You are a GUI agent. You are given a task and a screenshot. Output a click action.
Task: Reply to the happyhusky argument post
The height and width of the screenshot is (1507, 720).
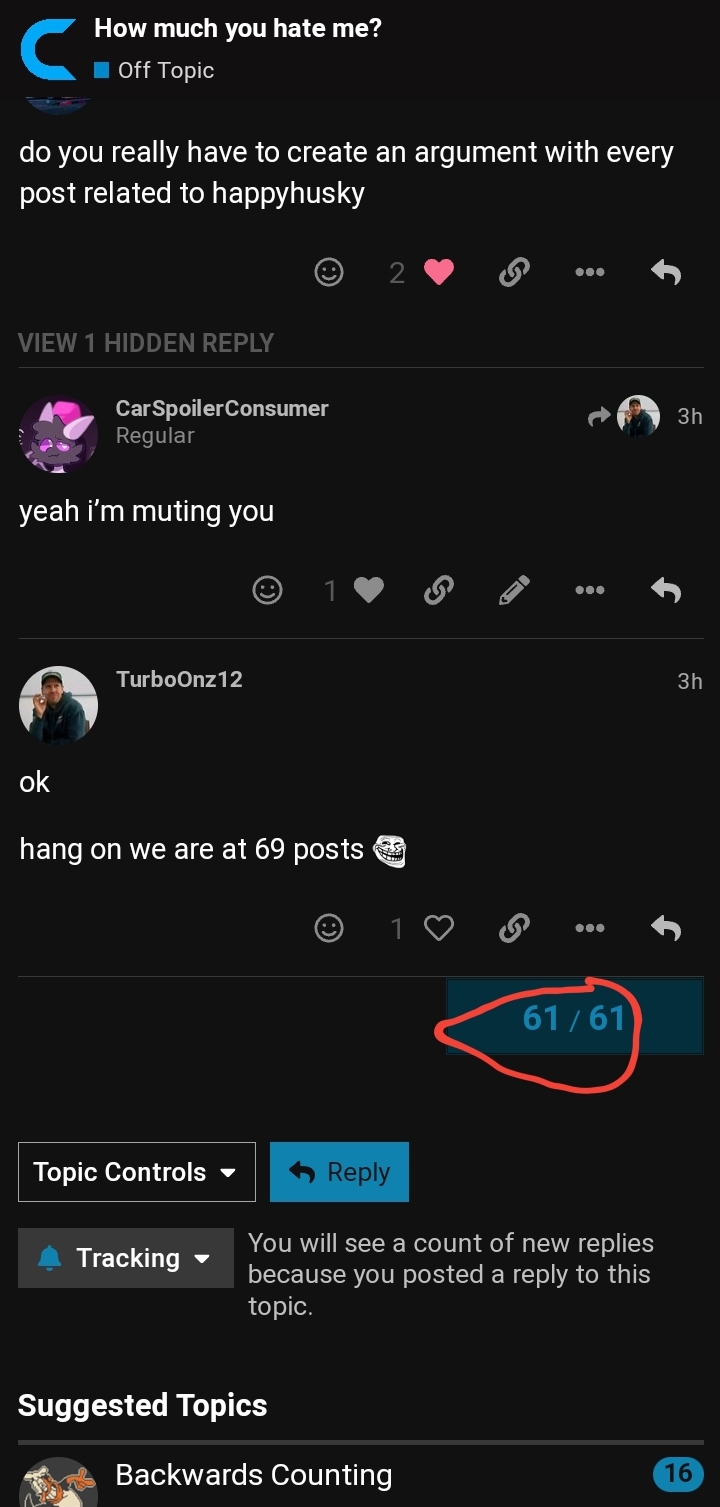tap(666, 272)
